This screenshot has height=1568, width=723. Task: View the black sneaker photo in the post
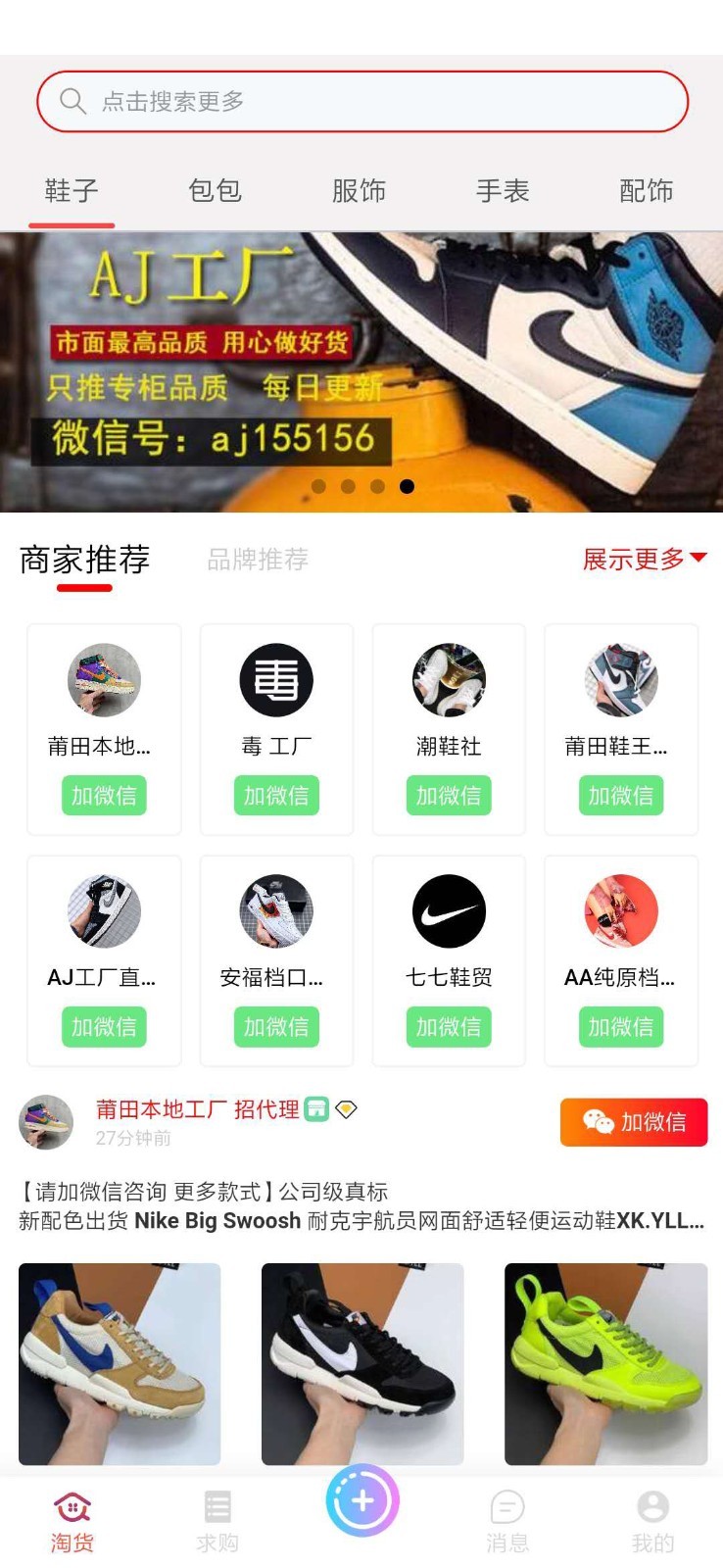tap(362, 1364)
